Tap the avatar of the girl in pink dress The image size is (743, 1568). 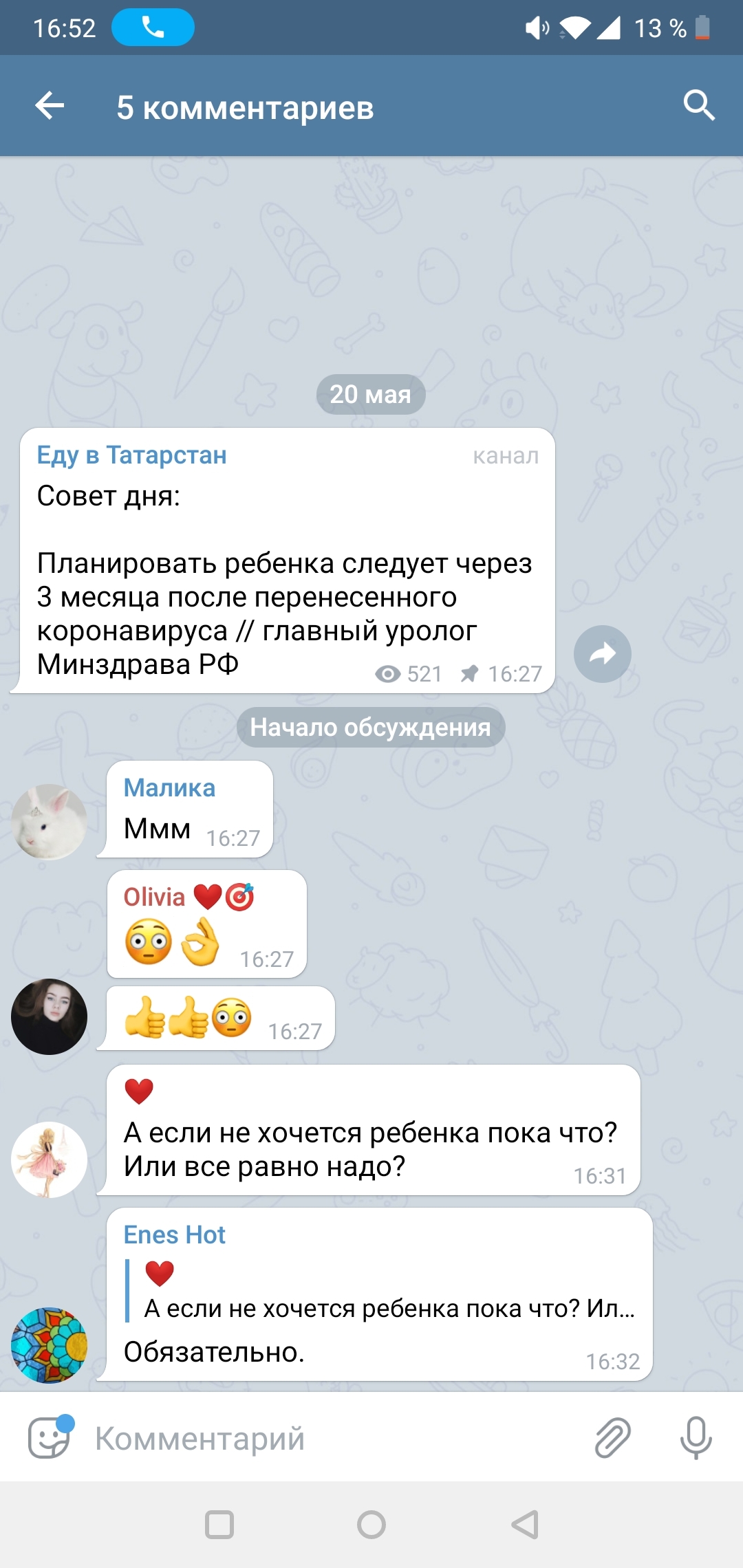pos(49,1159)
